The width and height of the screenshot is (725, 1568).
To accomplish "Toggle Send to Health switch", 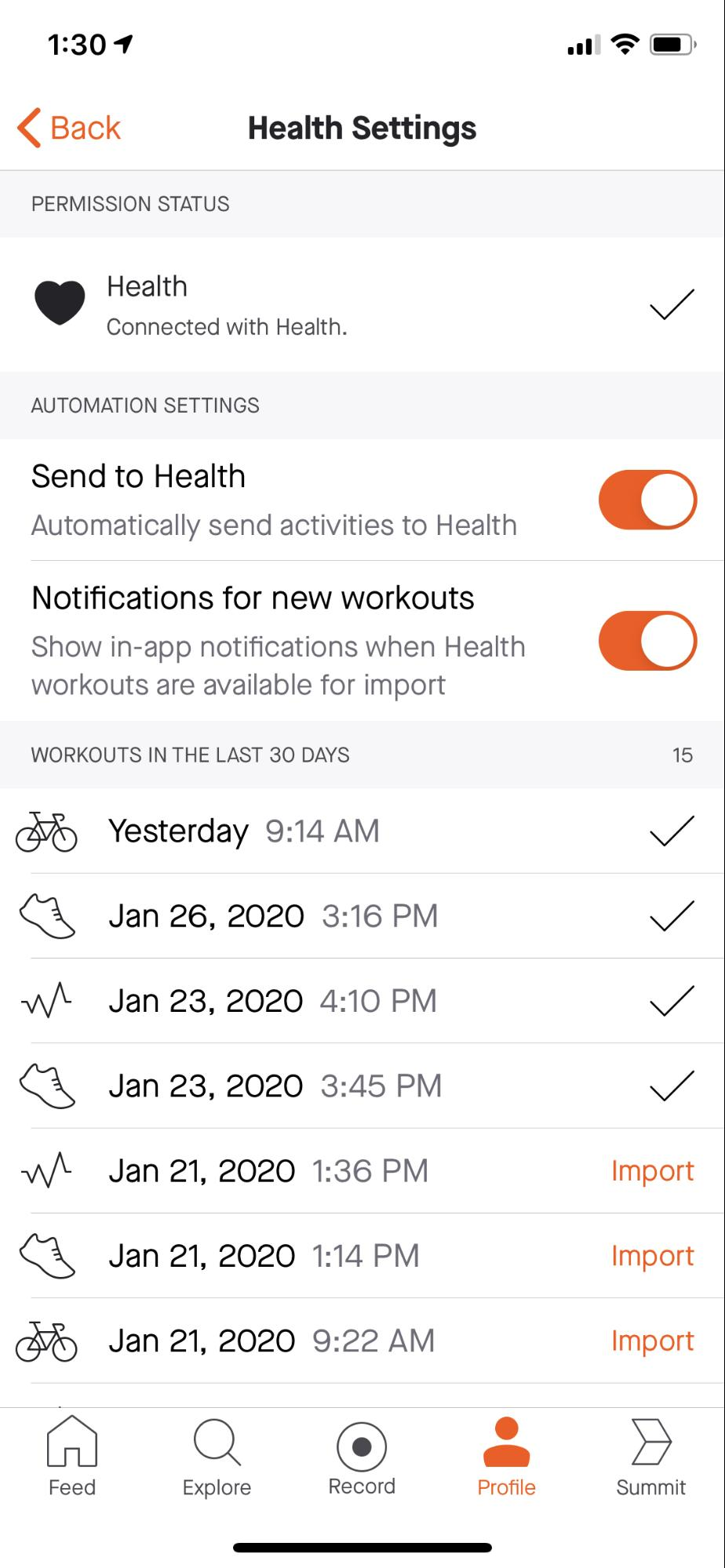I will click(x=647, y=500).
